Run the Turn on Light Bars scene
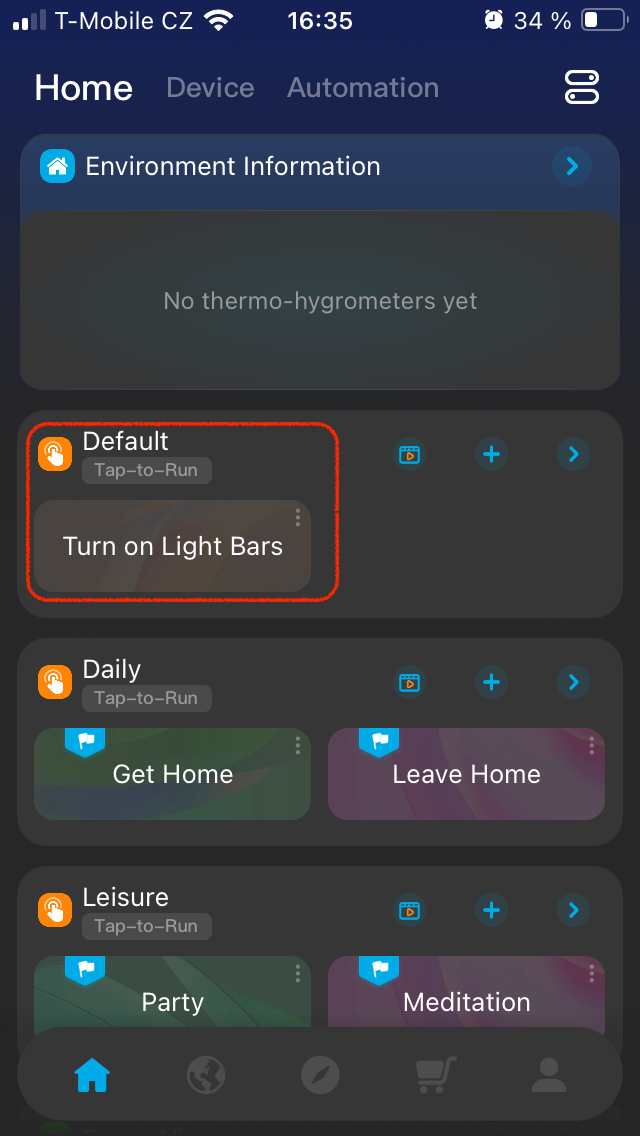 point(172,546)
